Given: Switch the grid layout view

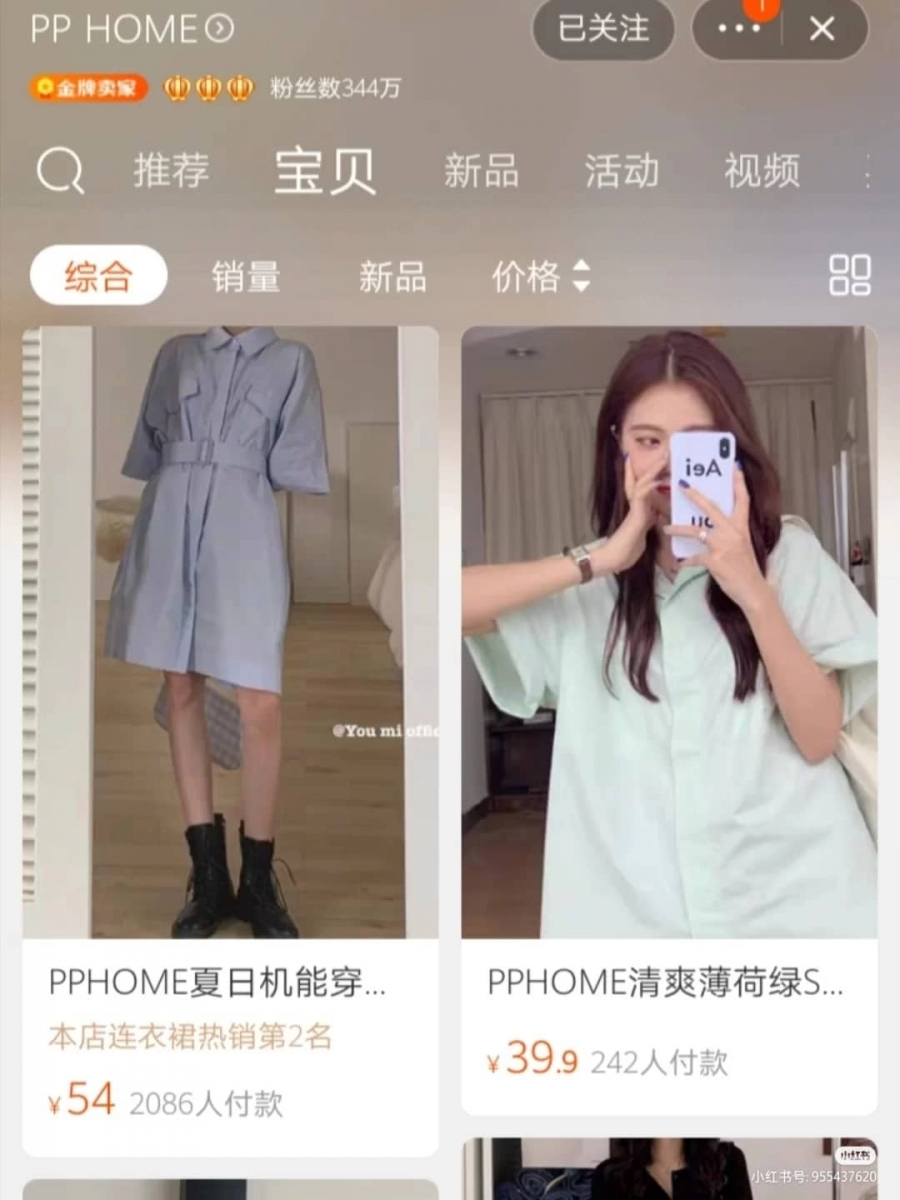Looking at the screenshot, I should tap(850, 275).
